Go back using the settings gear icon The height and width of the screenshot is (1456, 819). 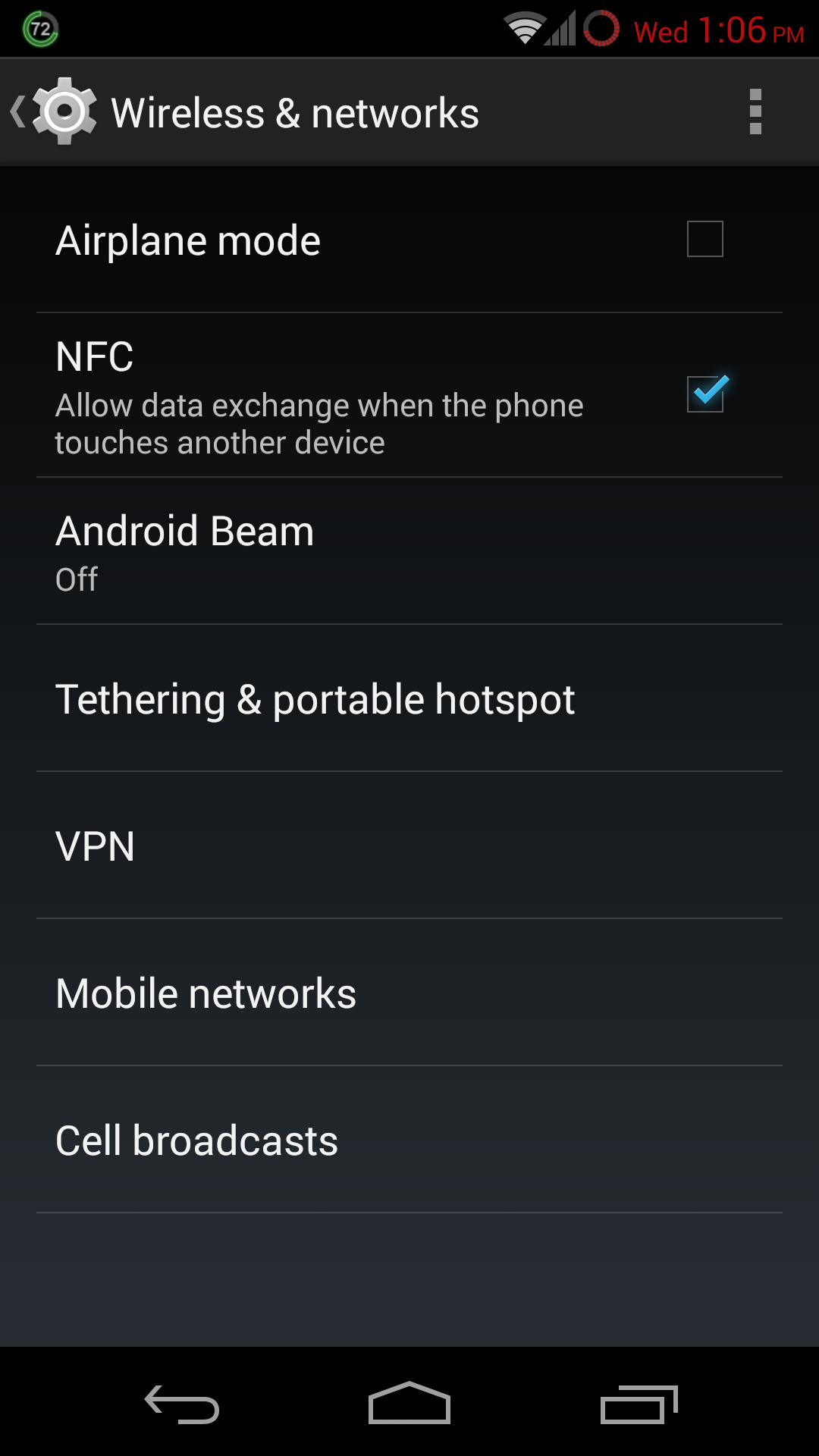pos(64,111)
